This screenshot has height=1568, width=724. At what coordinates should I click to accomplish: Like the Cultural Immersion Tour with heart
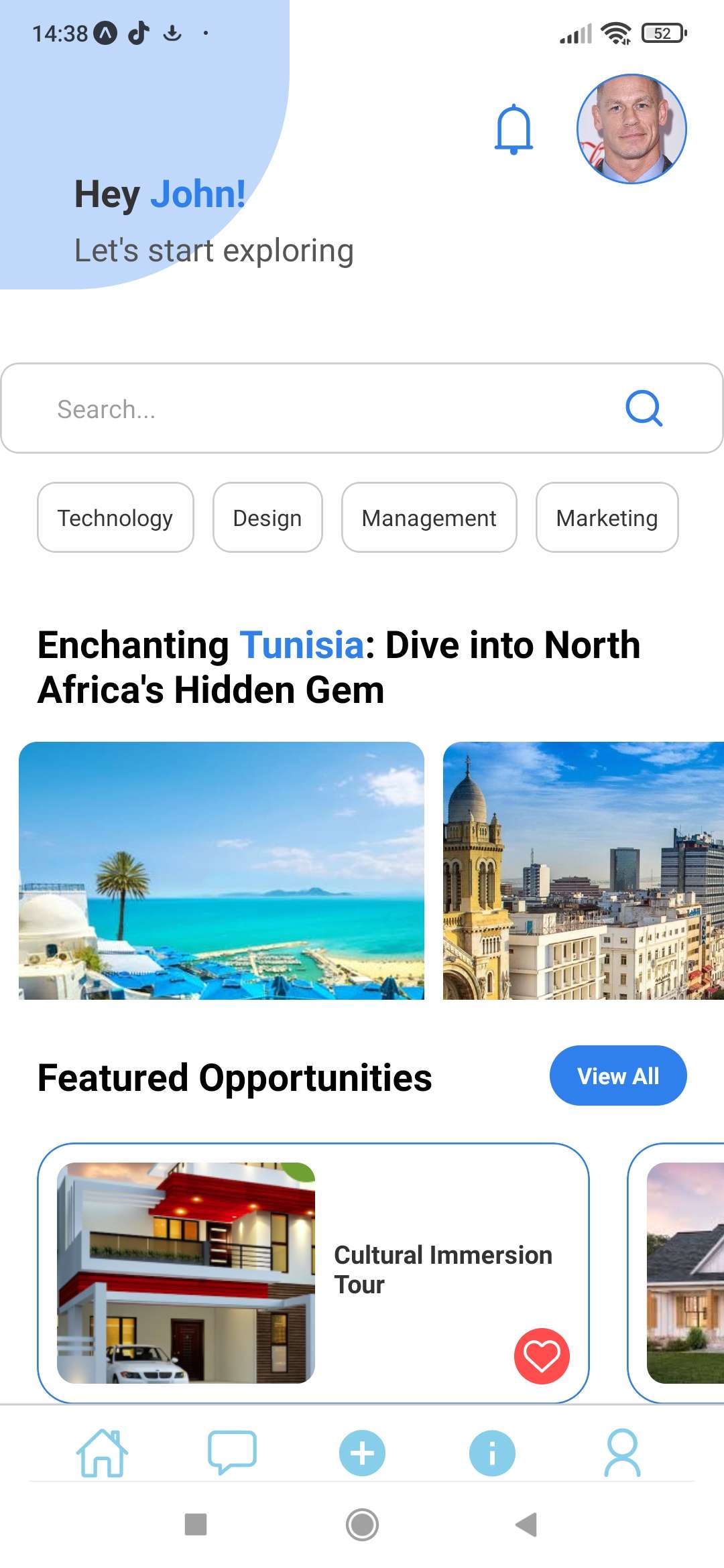pos(542,1356)
